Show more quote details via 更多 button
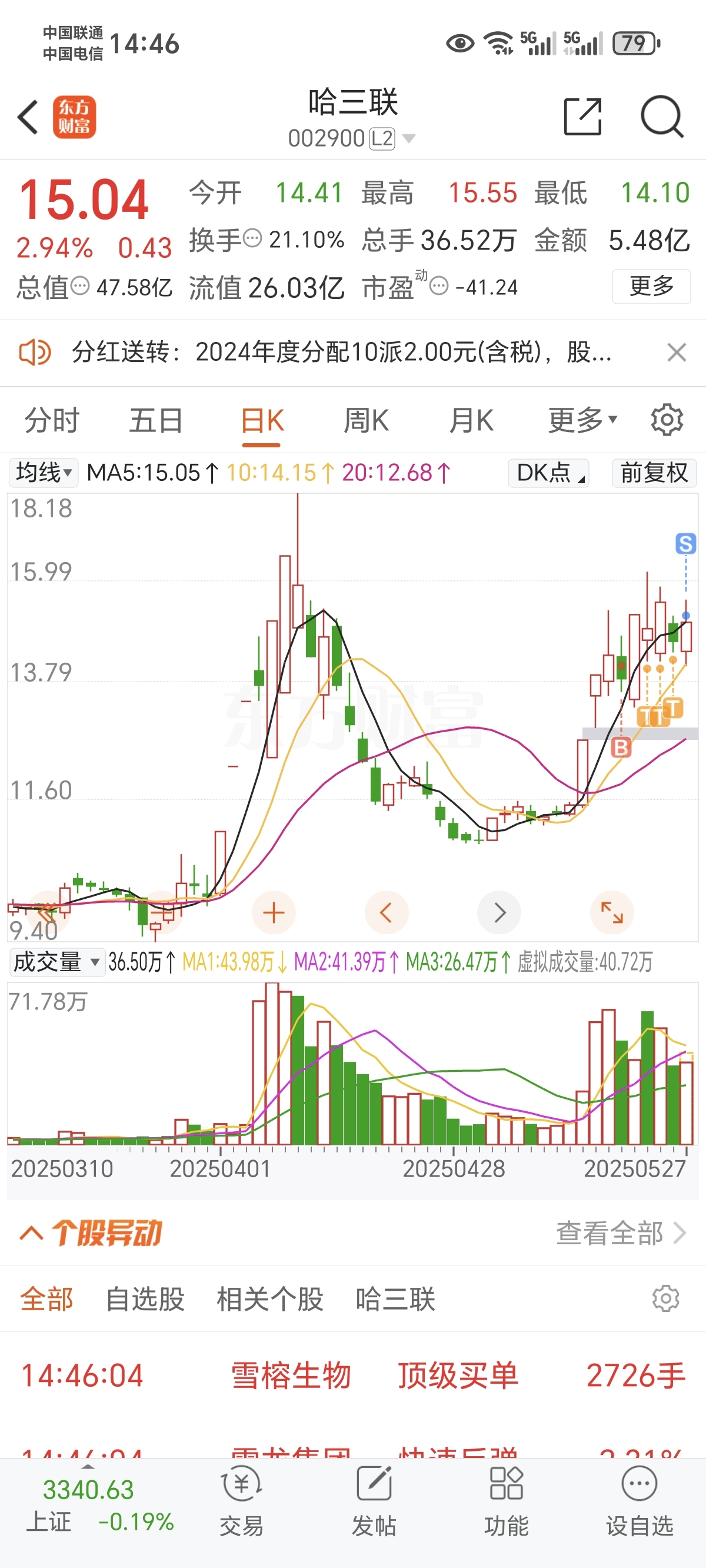The height and width of the screenshot is (1568, 706). (x=651, y=286)
